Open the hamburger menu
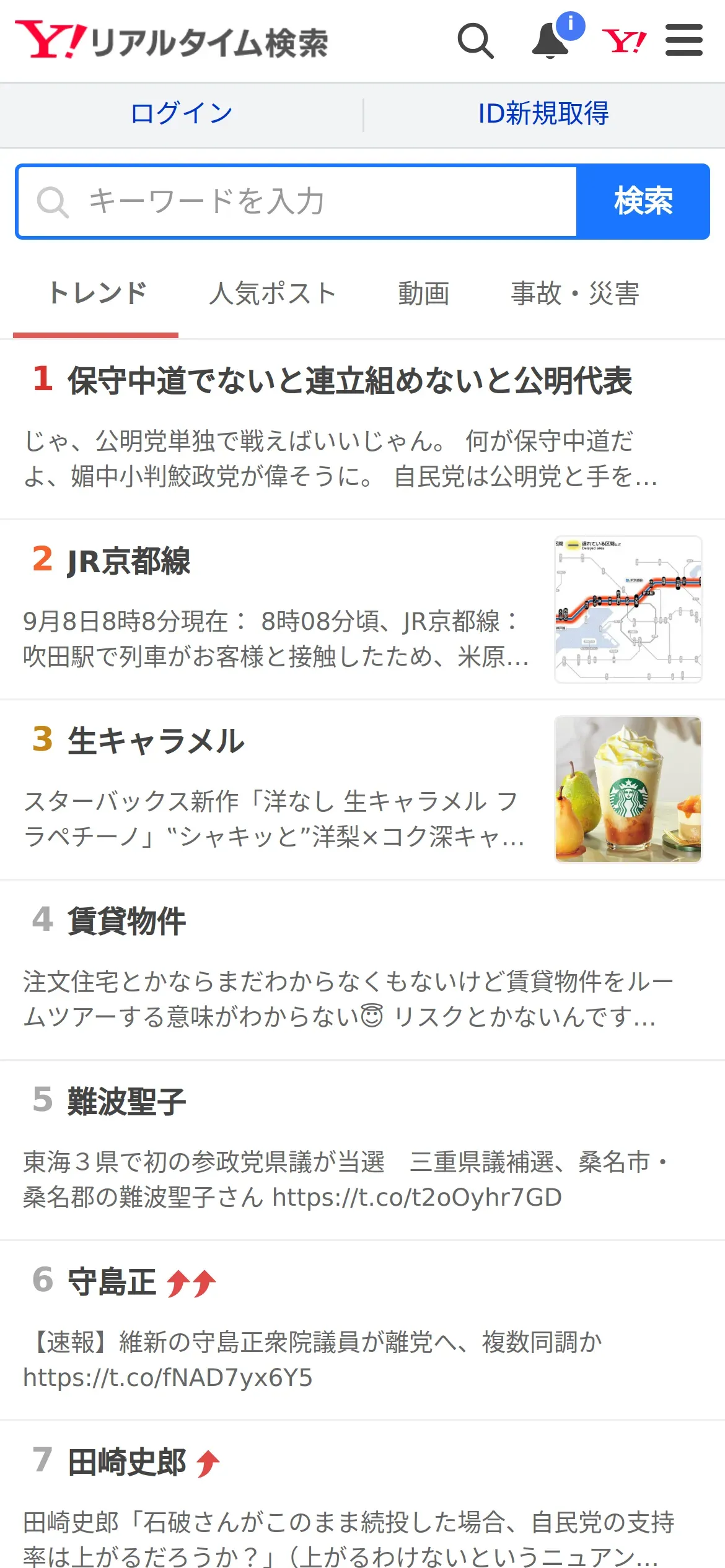Screen dimensions: 725x1568 [684, 41]
